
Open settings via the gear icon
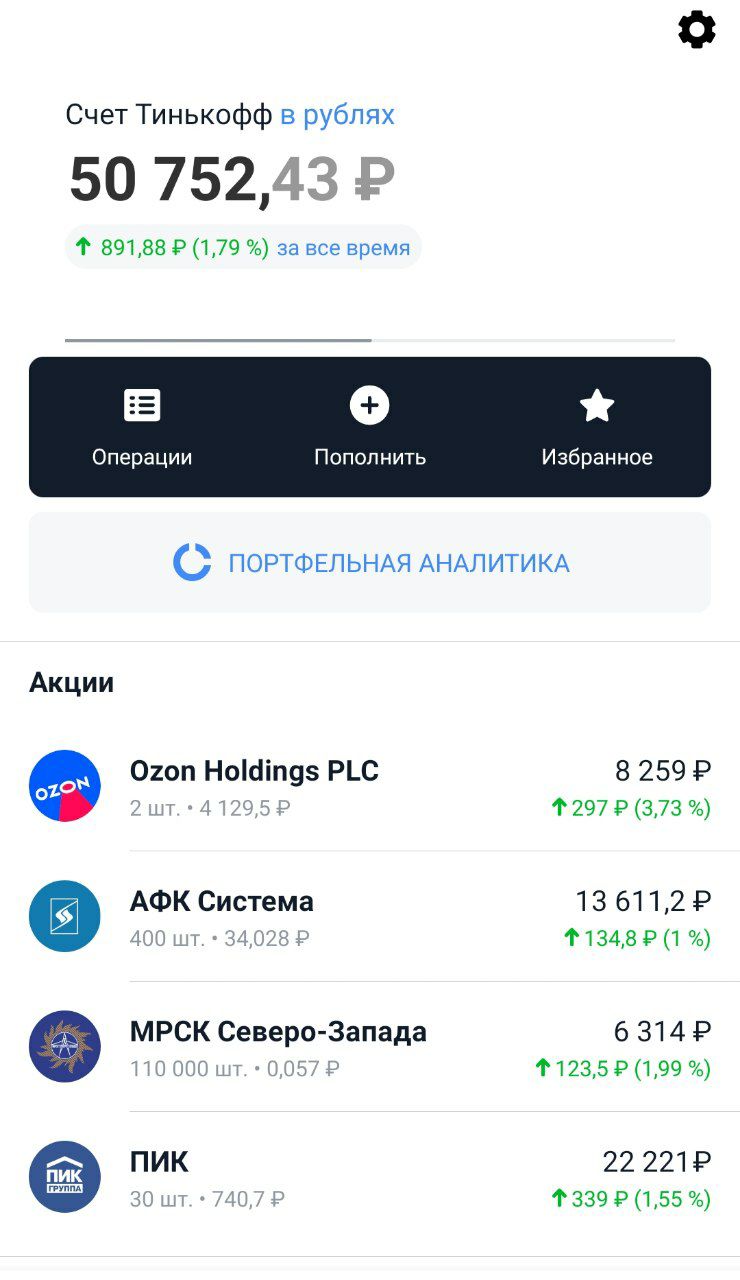click(697, 29)
